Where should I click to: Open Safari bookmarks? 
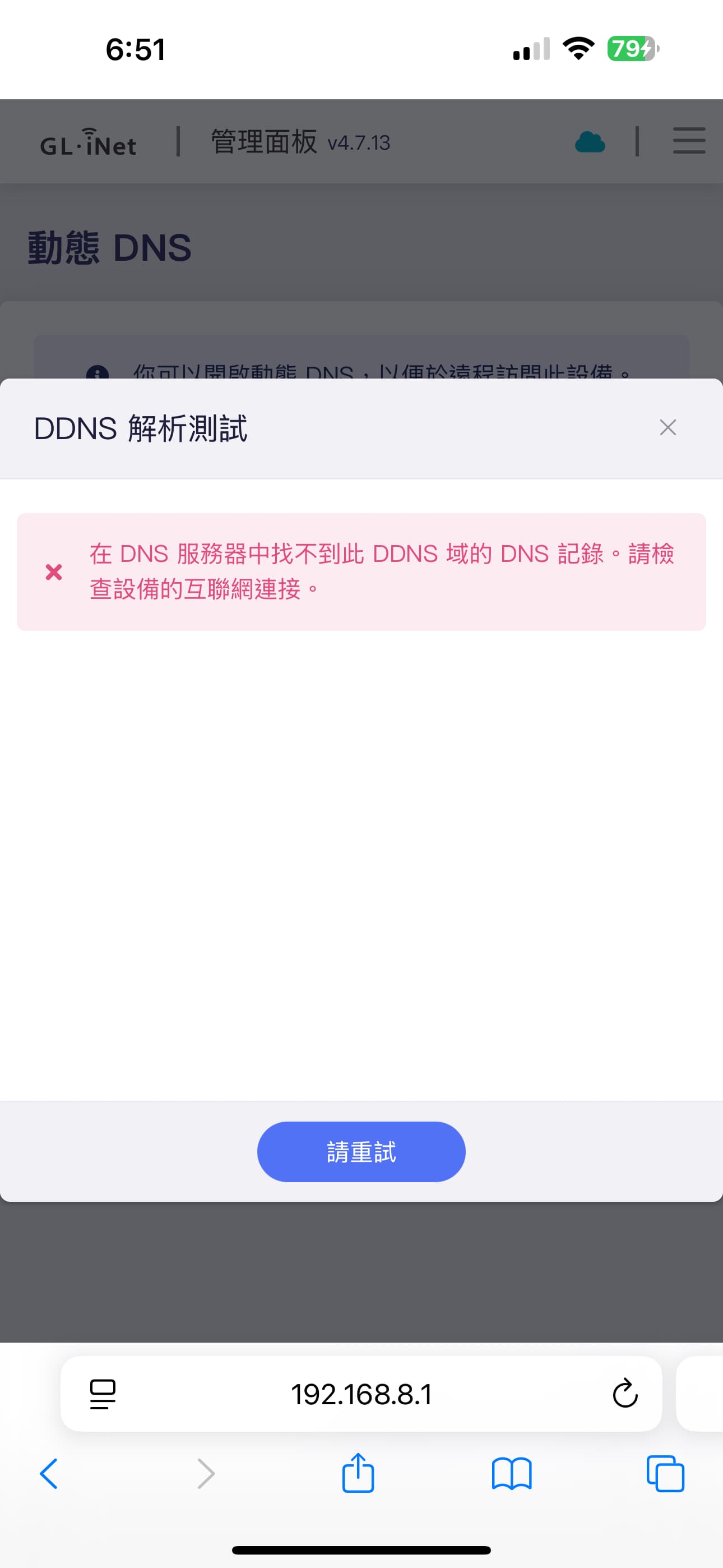(x=511, y=1474)
